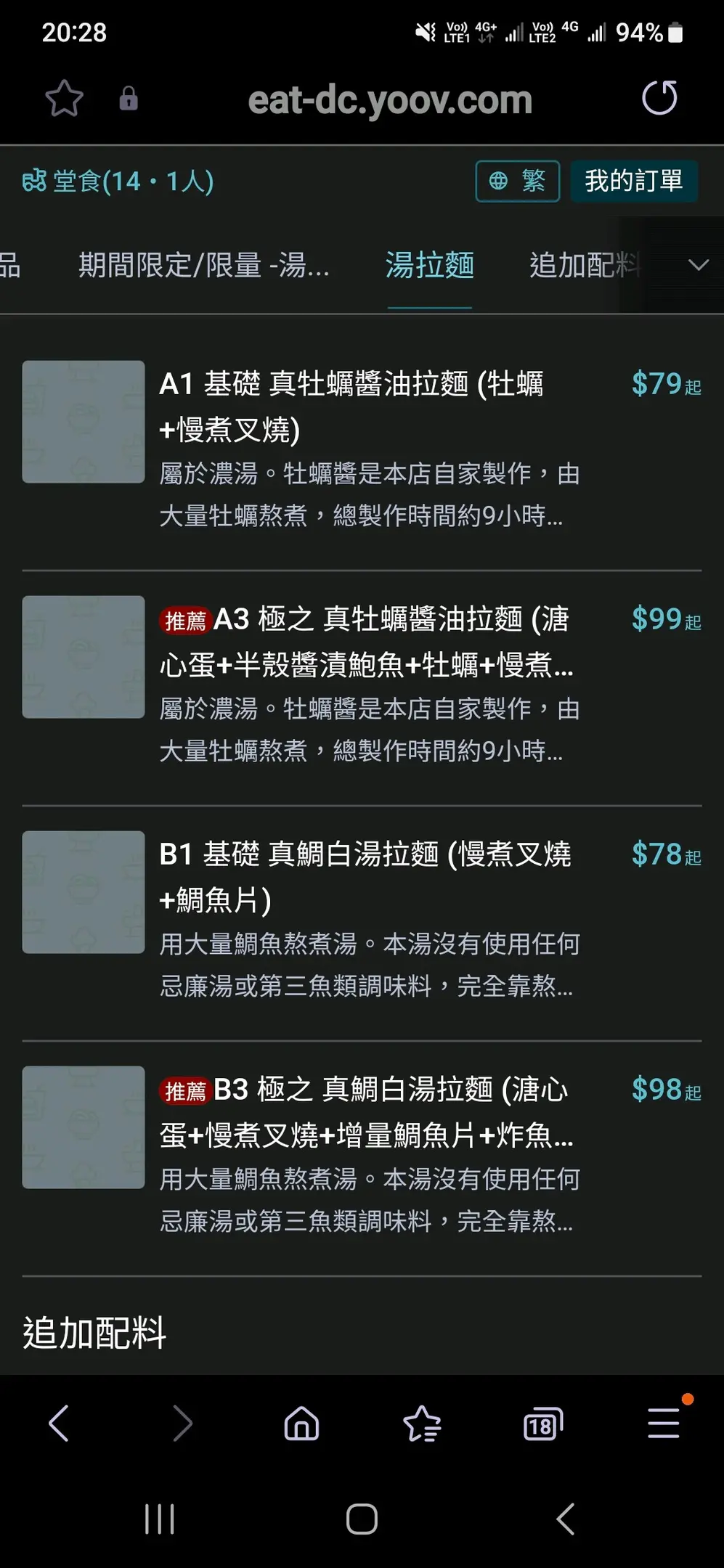This screenshot has width=724, height=1568.
Task: Expand the category list chevron
Action: [698, 265]
